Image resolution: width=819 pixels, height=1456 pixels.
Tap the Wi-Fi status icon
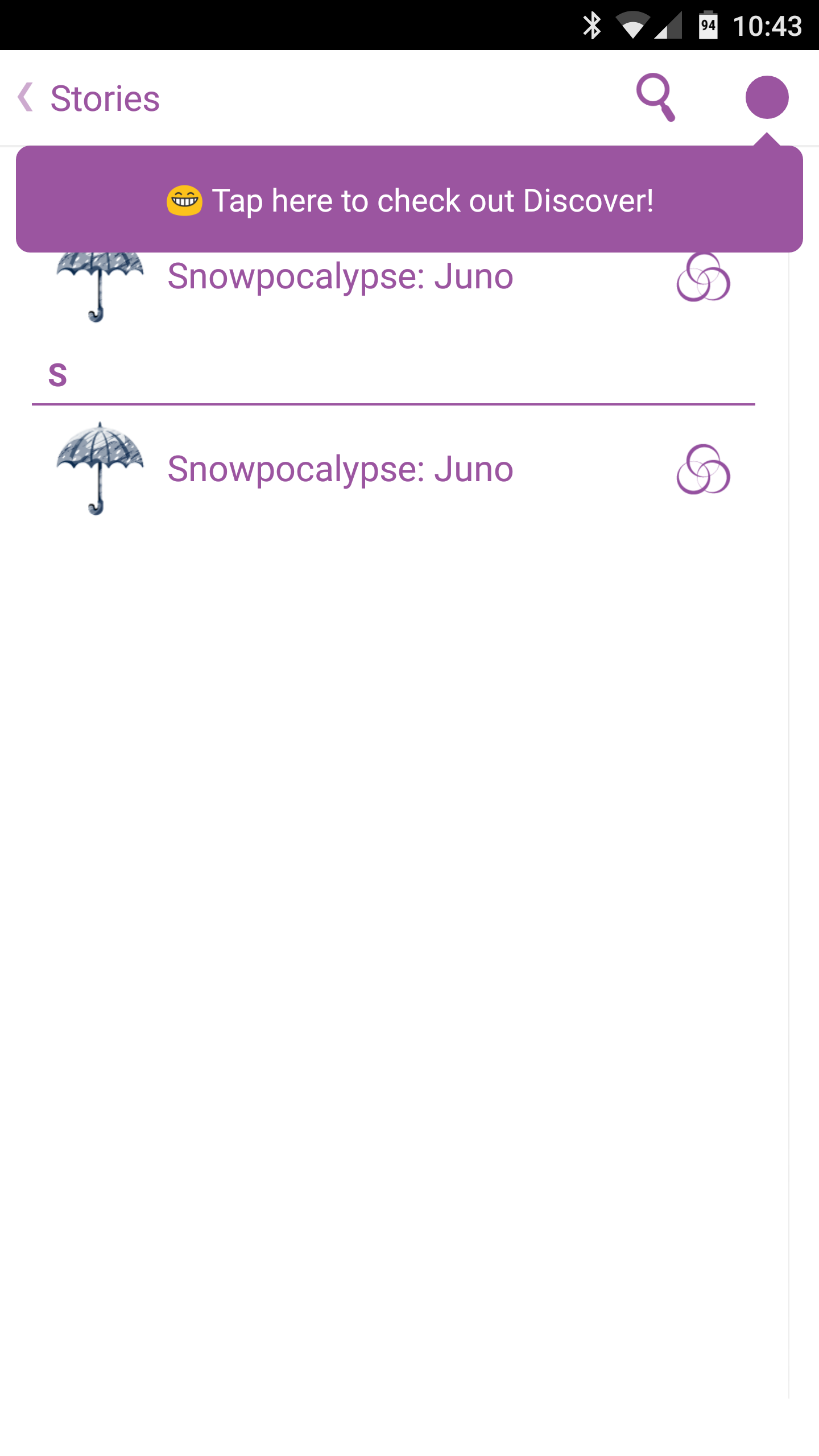635,25
